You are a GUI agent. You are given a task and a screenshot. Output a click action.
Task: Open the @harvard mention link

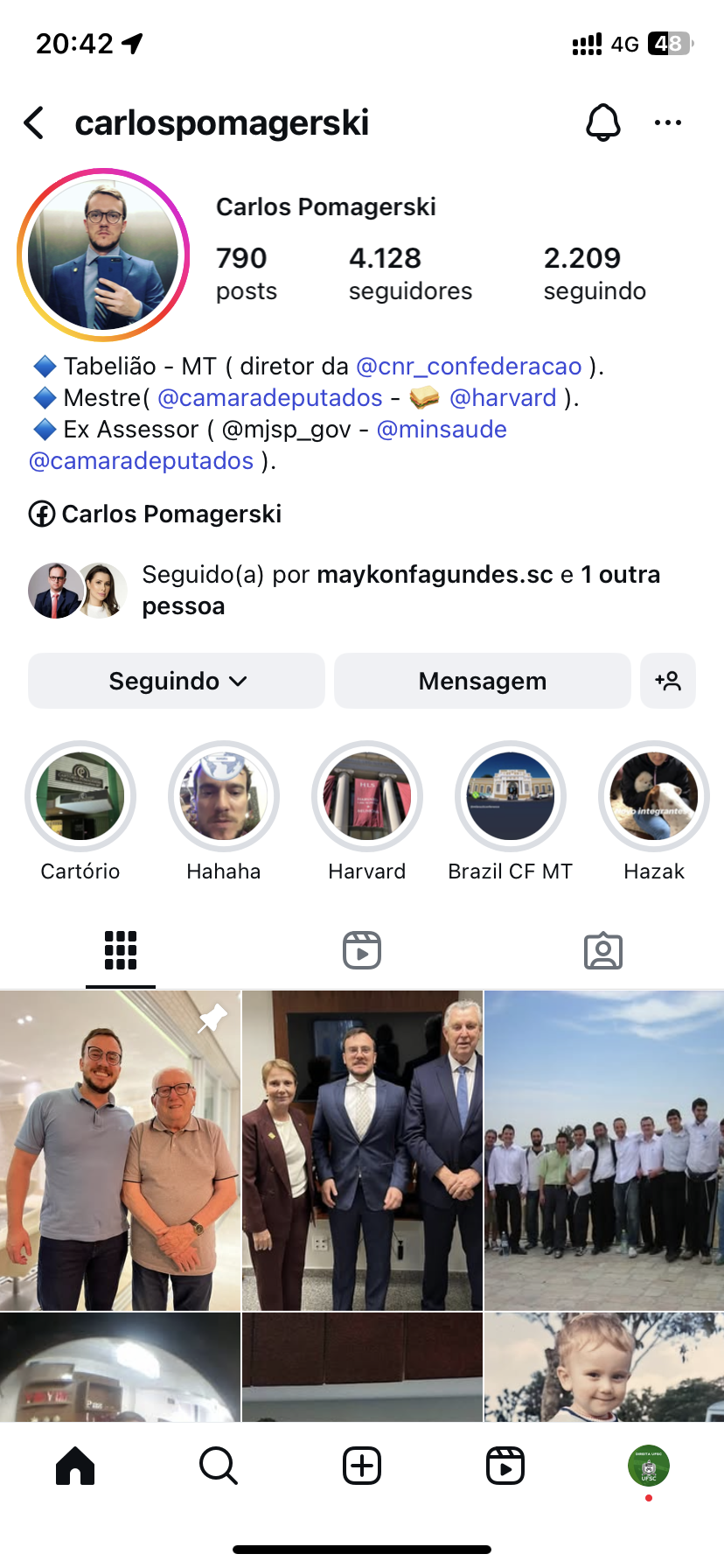coord(503,398)
